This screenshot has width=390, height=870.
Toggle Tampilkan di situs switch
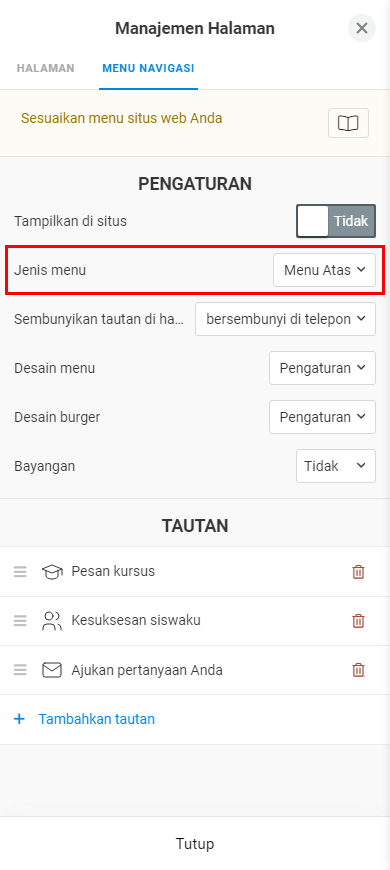pyautogui.click(x=336, y=221)
